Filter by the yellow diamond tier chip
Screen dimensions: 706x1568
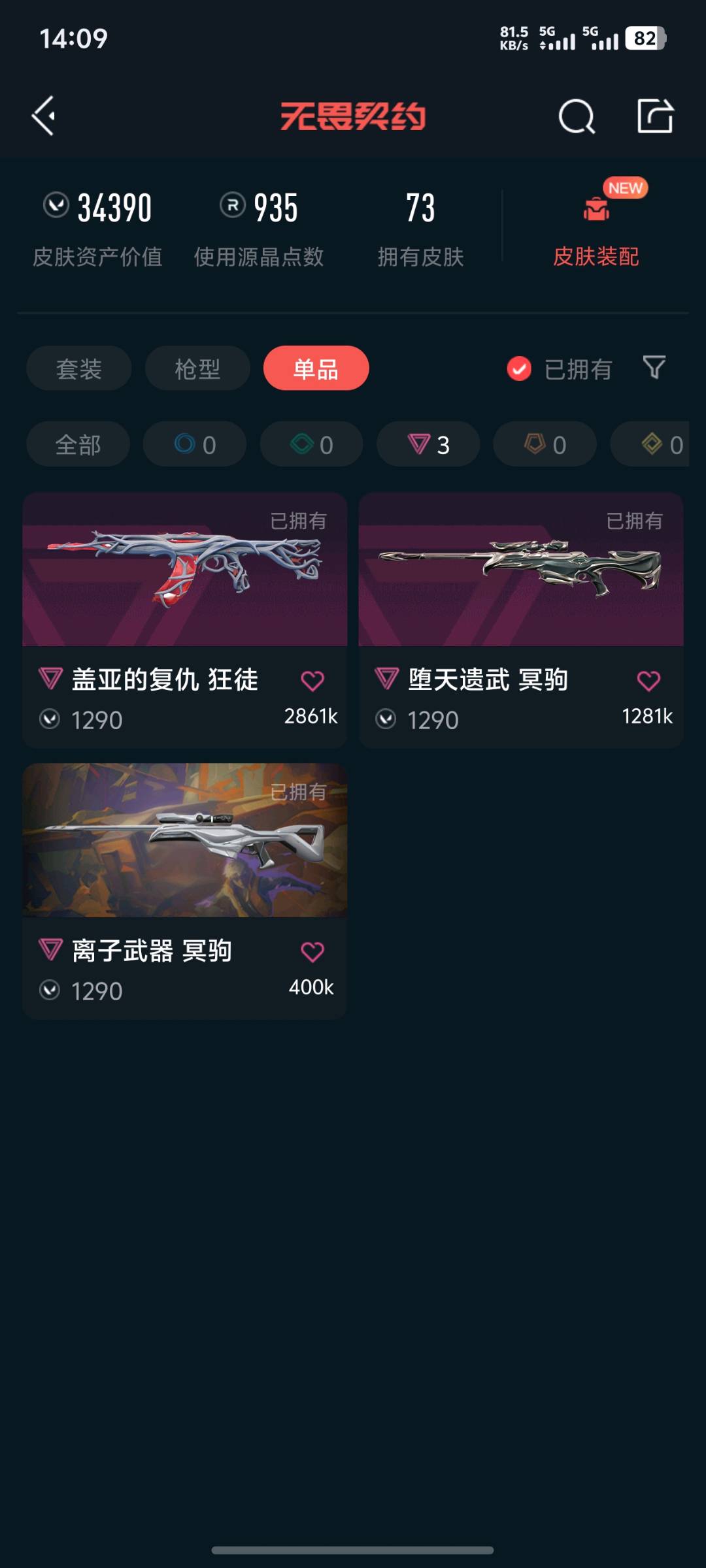point(660,444)
